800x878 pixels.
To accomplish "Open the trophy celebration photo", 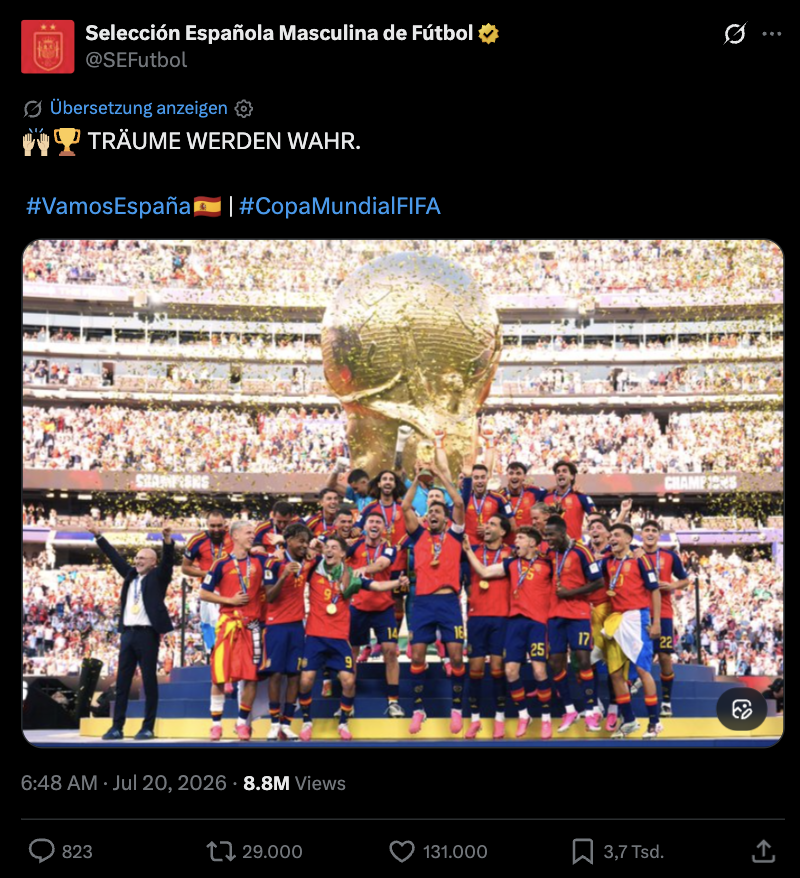I will (x=403, y=493).
